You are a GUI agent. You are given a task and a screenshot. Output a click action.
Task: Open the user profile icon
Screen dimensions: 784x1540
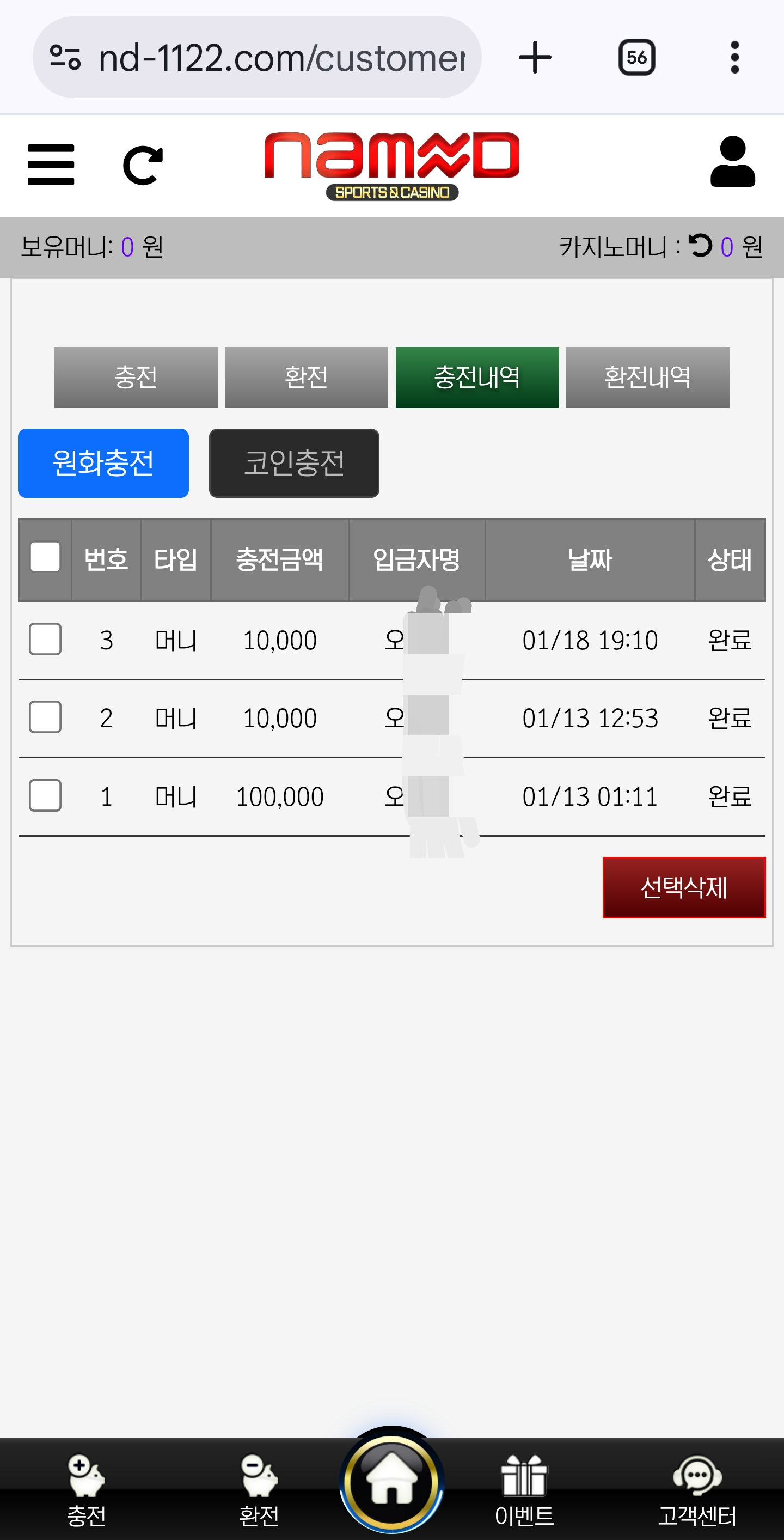point(733,162)
